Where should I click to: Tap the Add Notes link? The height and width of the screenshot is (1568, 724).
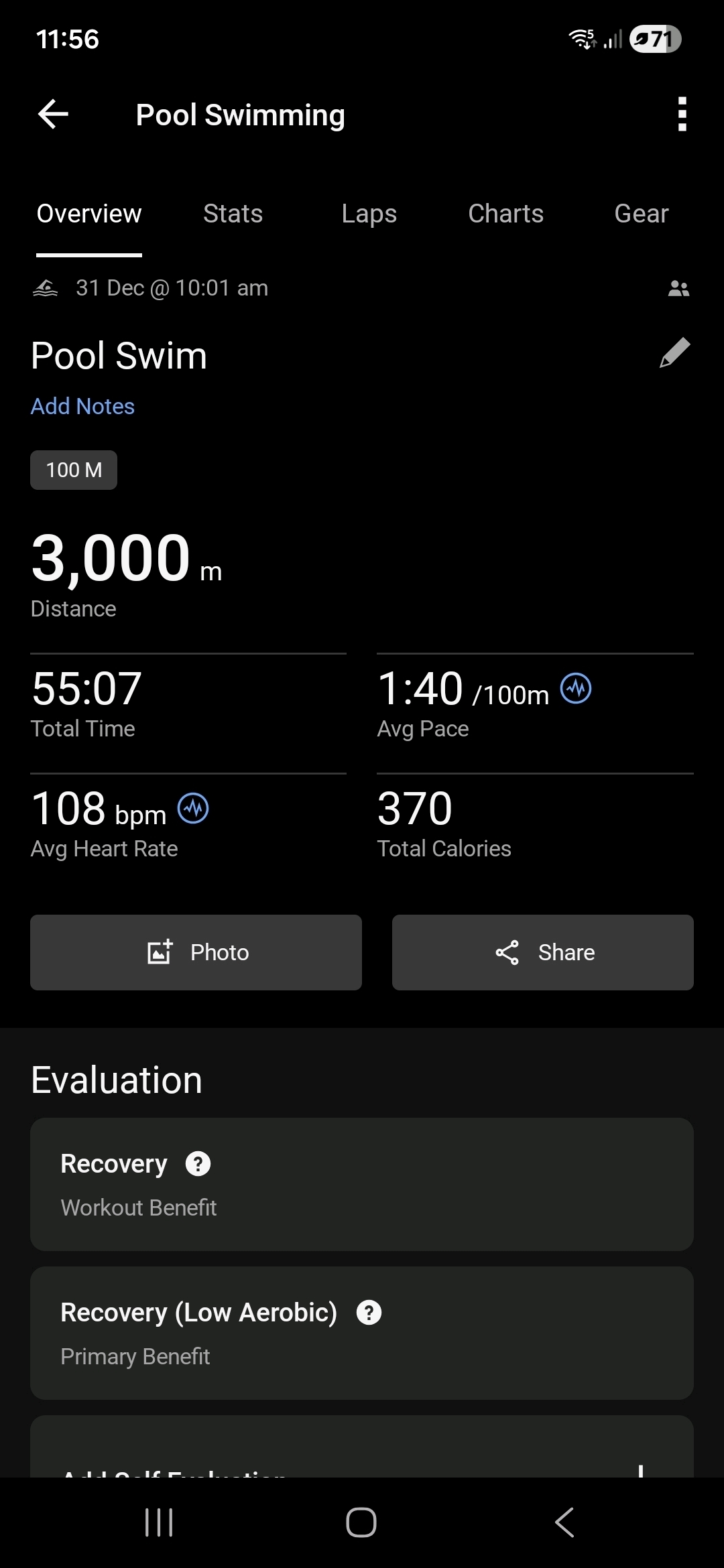[82, 406]
